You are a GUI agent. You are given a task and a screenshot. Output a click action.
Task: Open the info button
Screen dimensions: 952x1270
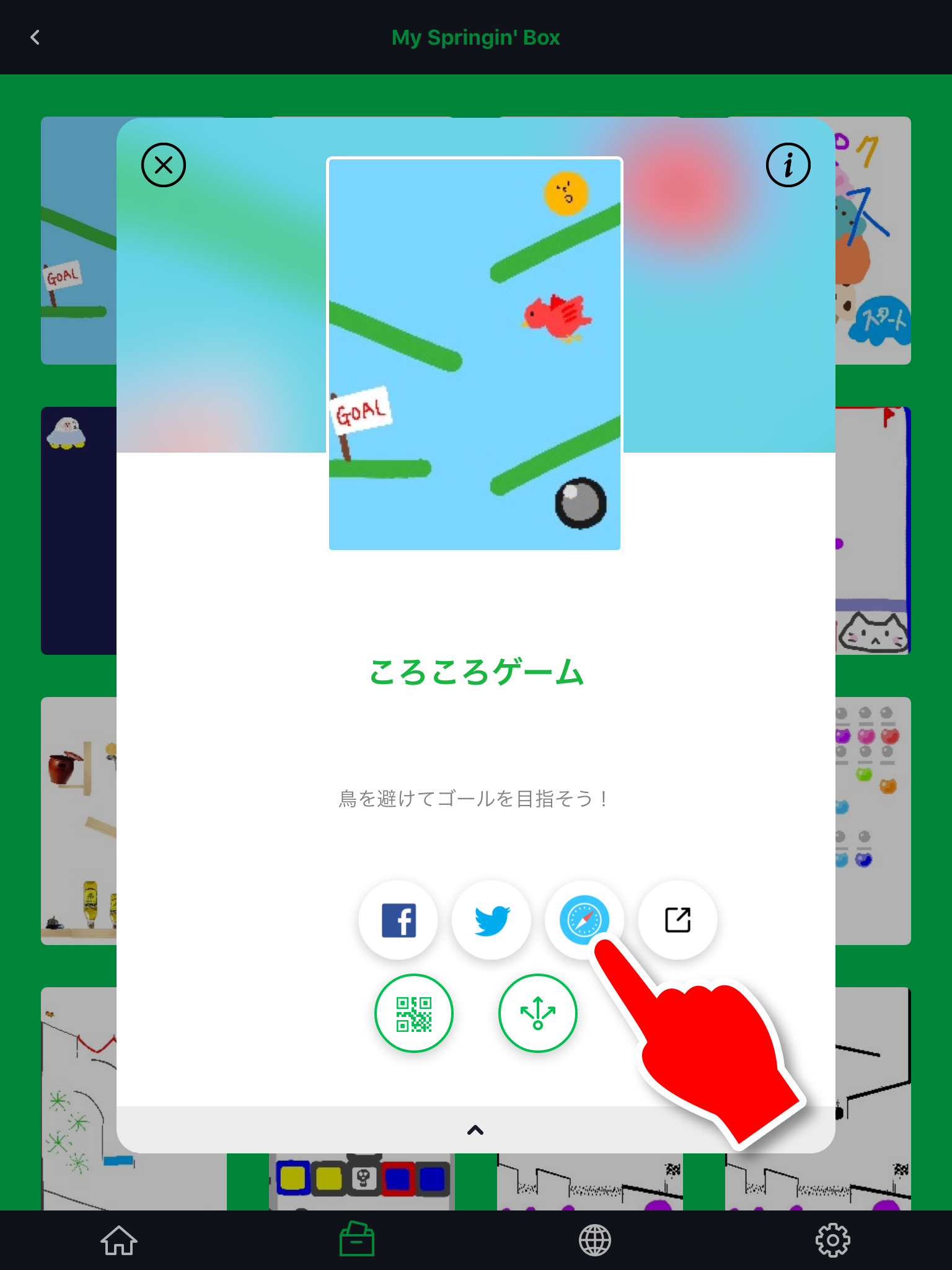(x=788, y=165)
